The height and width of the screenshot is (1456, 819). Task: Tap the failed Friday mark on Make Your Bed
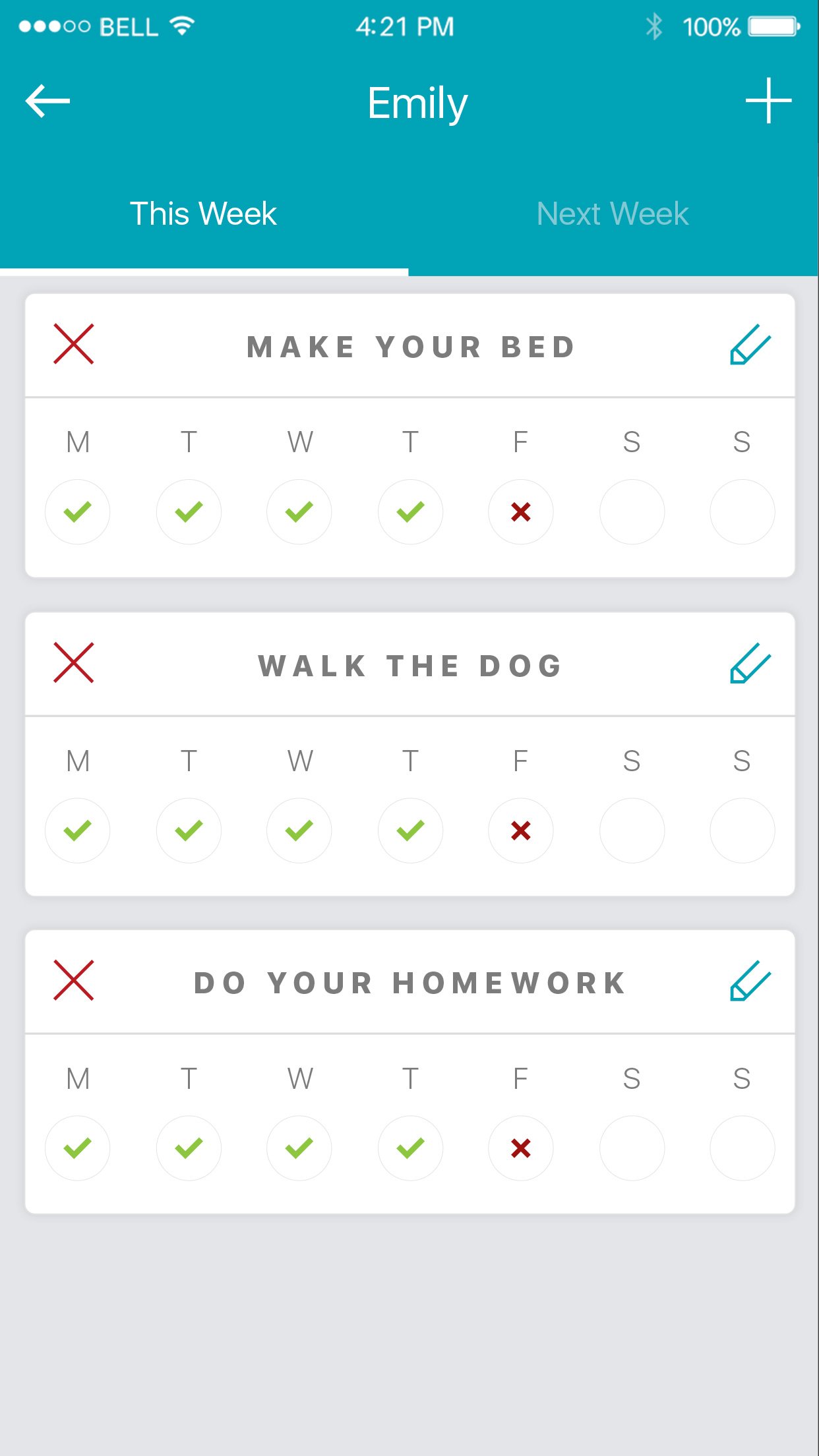point(520,512)
